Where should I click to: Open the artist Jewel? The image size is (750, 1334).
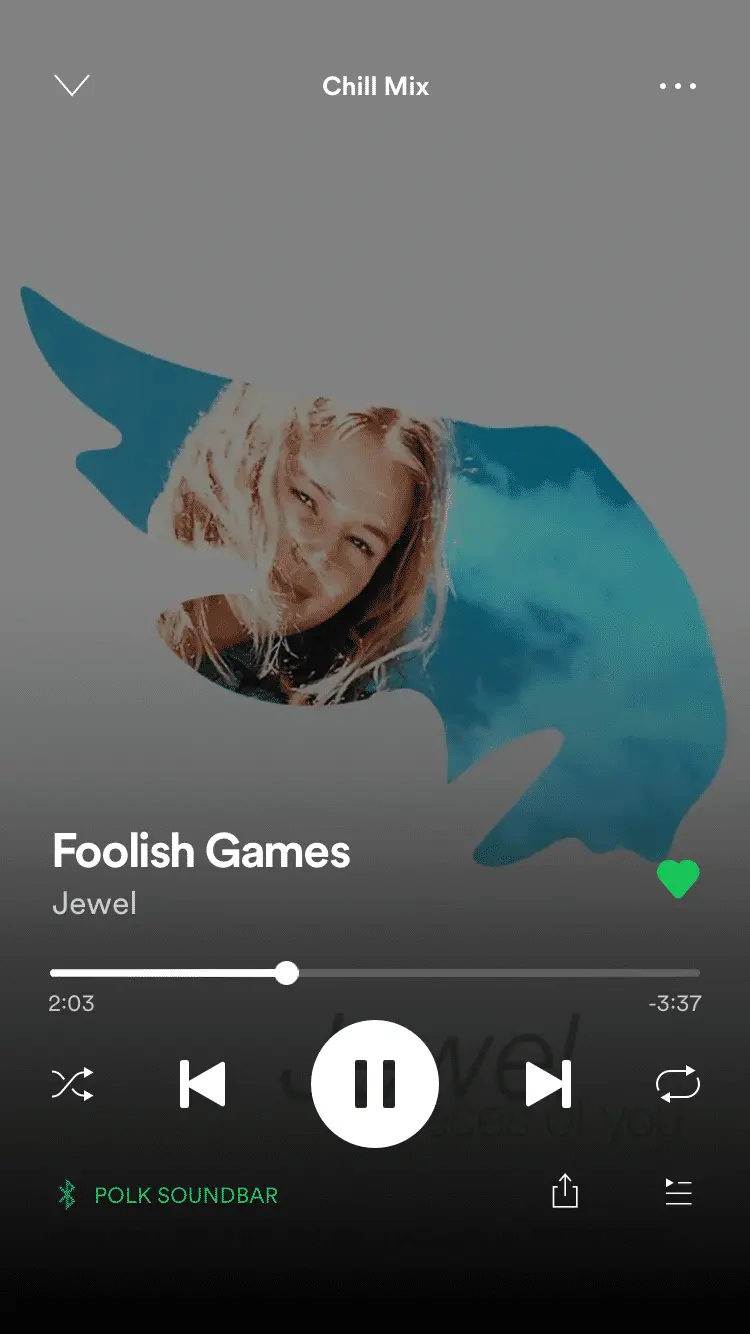coord(94,904)
